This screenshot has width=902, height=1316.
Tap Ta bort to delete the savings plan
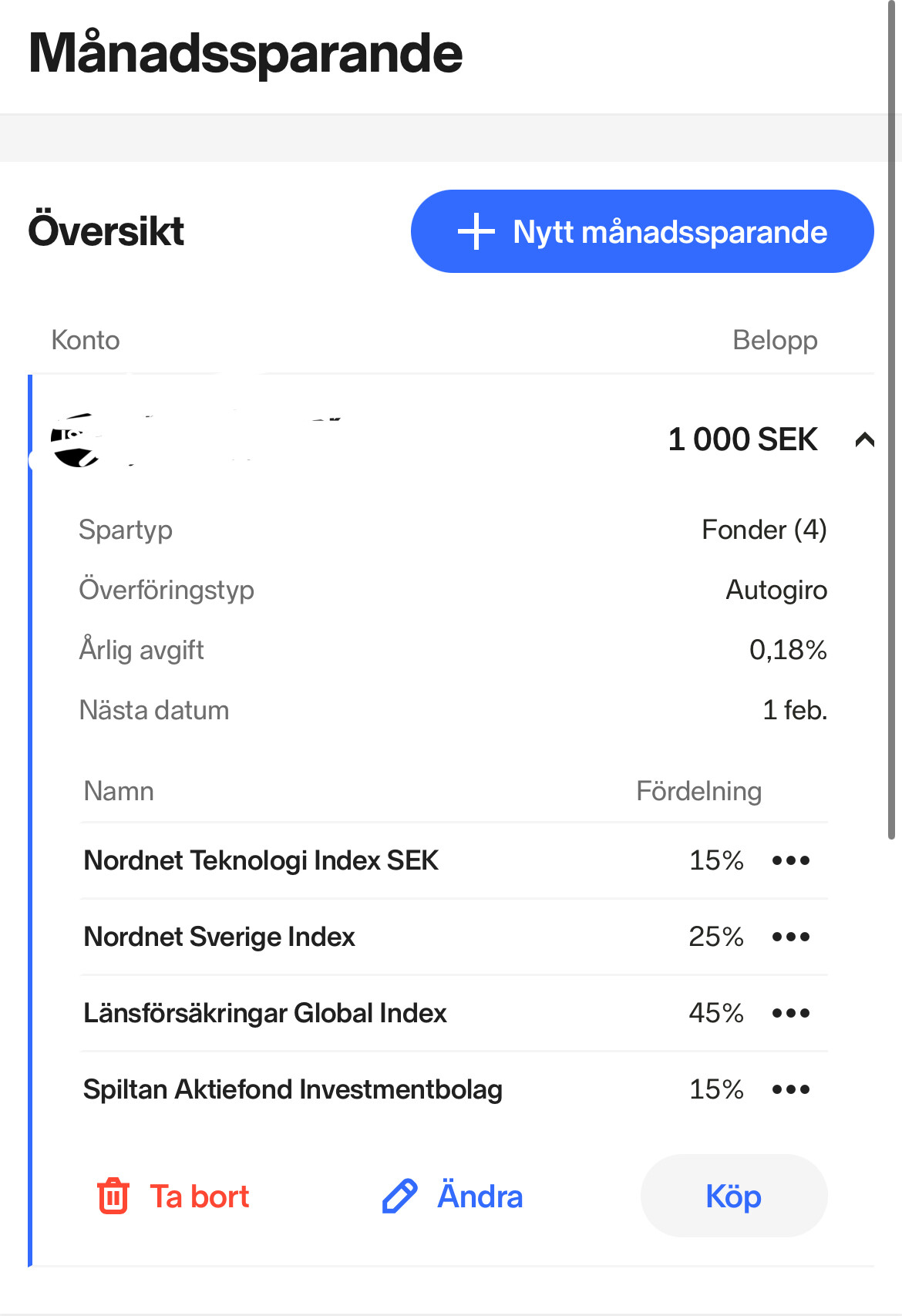tap(173, 1197)
